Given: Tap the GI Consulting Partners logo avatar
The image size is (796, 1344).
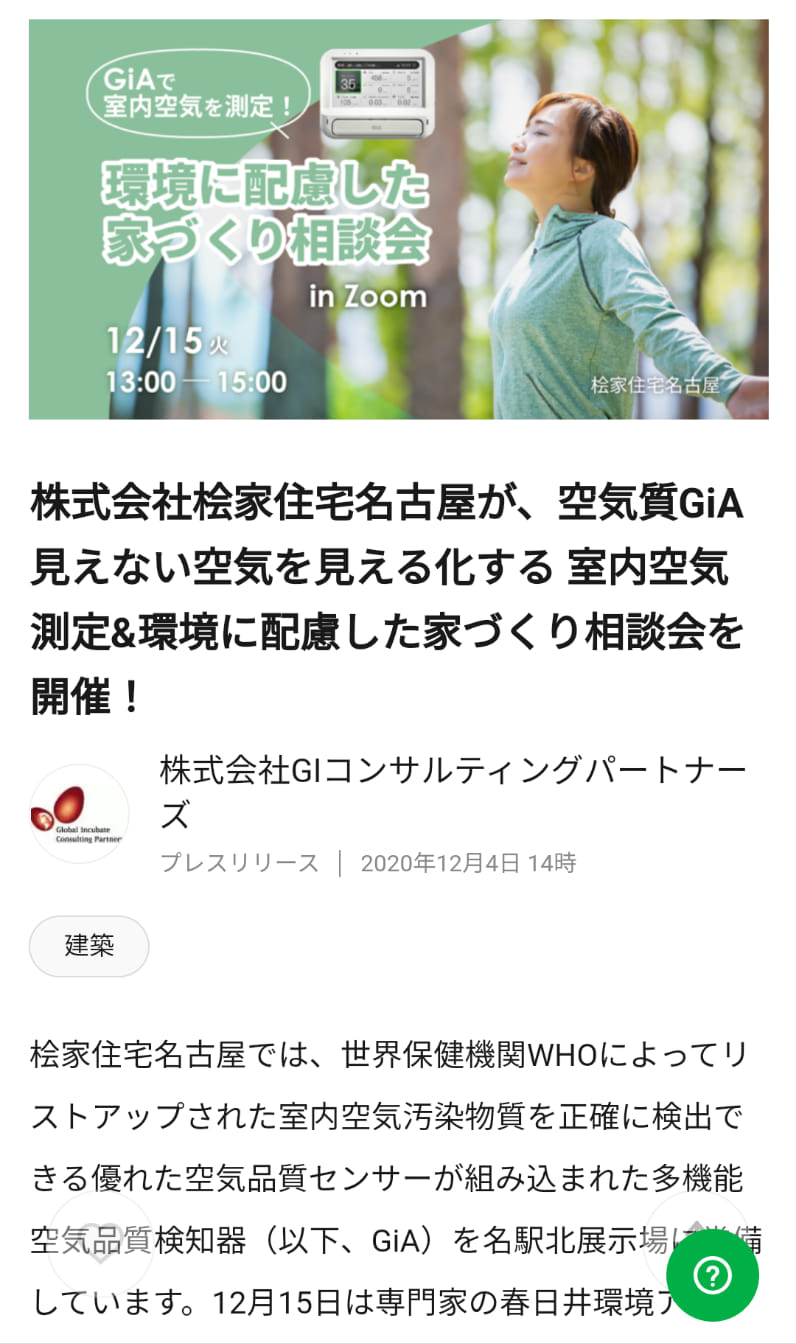Looking at the screenshot, I should pos(80,813).
